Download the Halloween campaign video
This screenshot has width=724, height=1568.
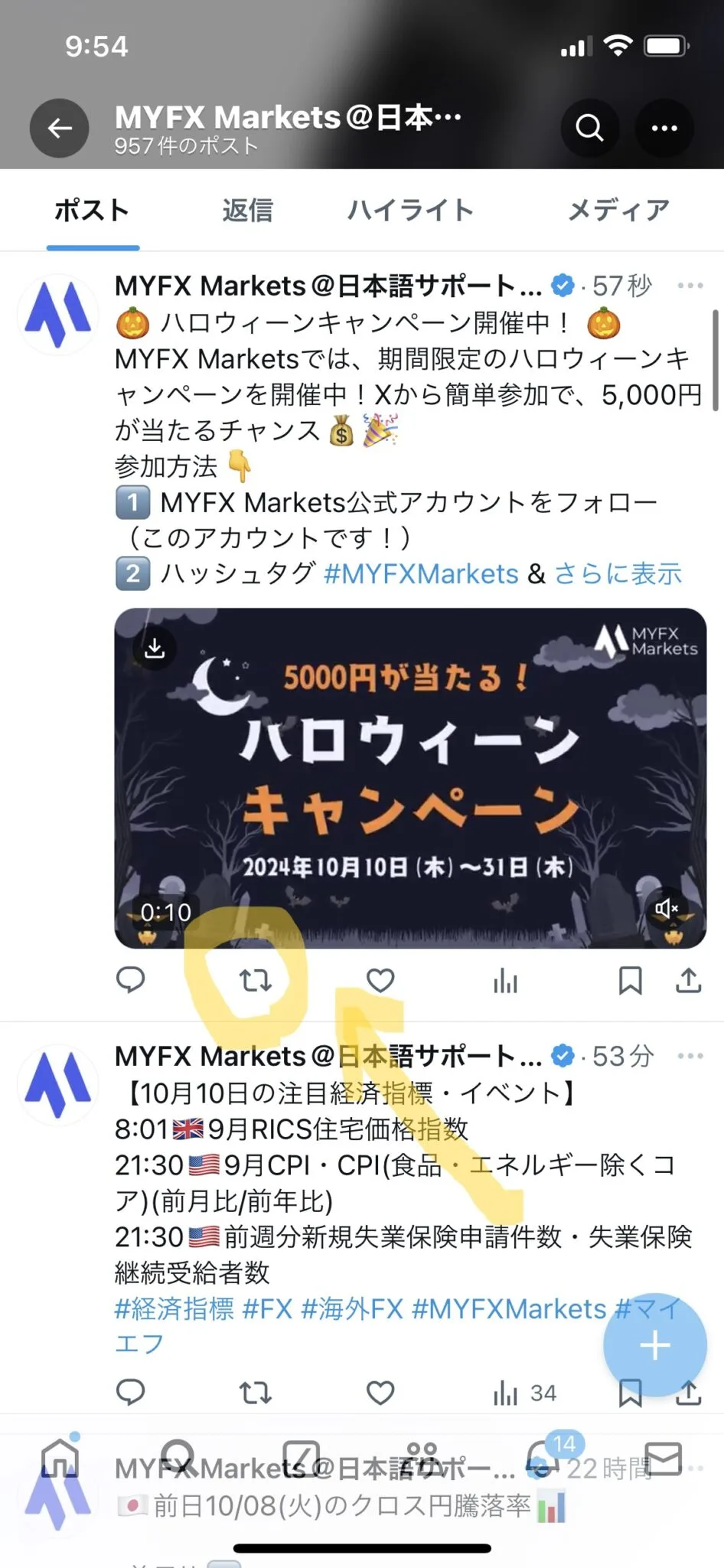click(155, 648)
